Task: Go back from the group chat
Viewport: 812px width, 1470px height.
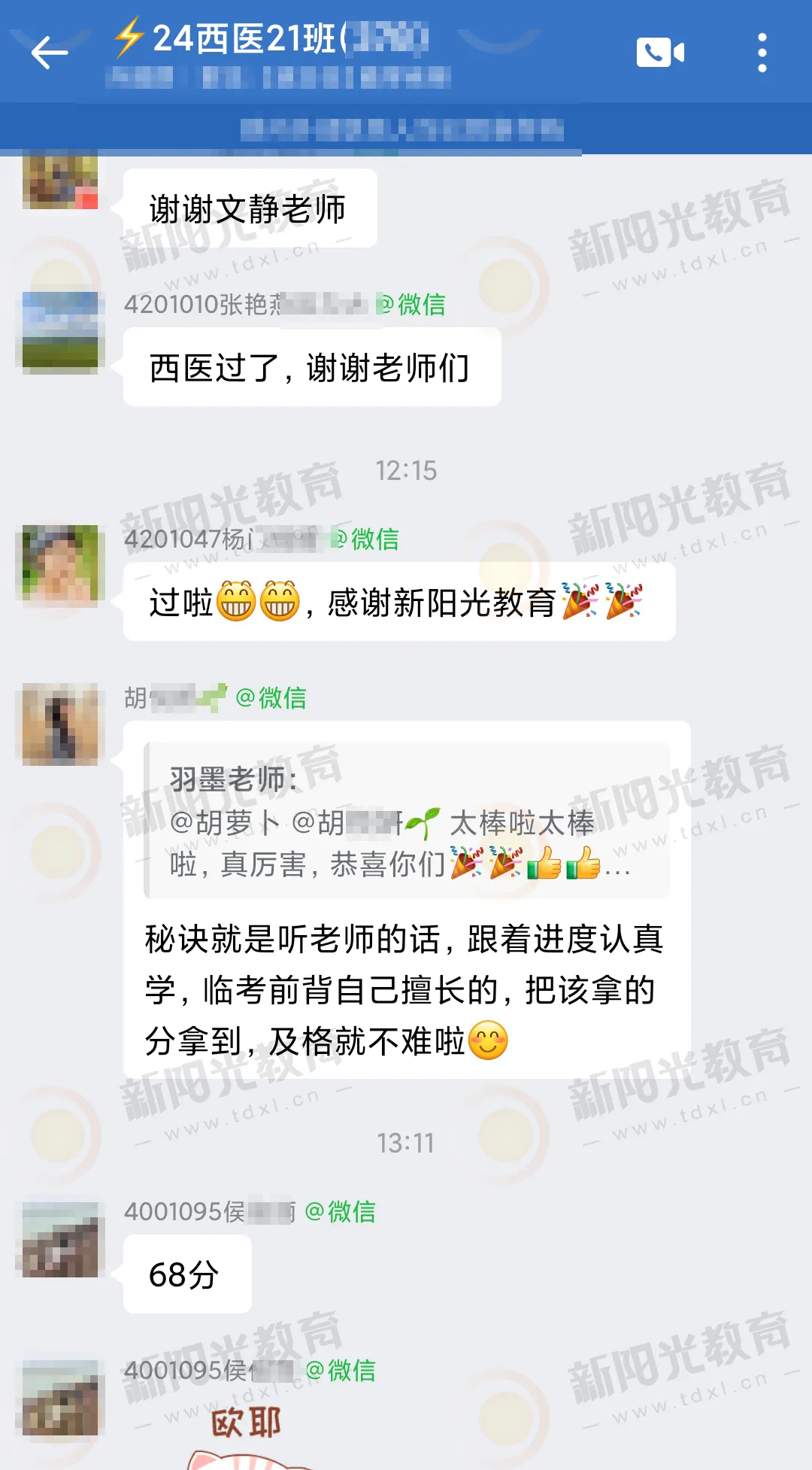Action: [x=50, y=53]
